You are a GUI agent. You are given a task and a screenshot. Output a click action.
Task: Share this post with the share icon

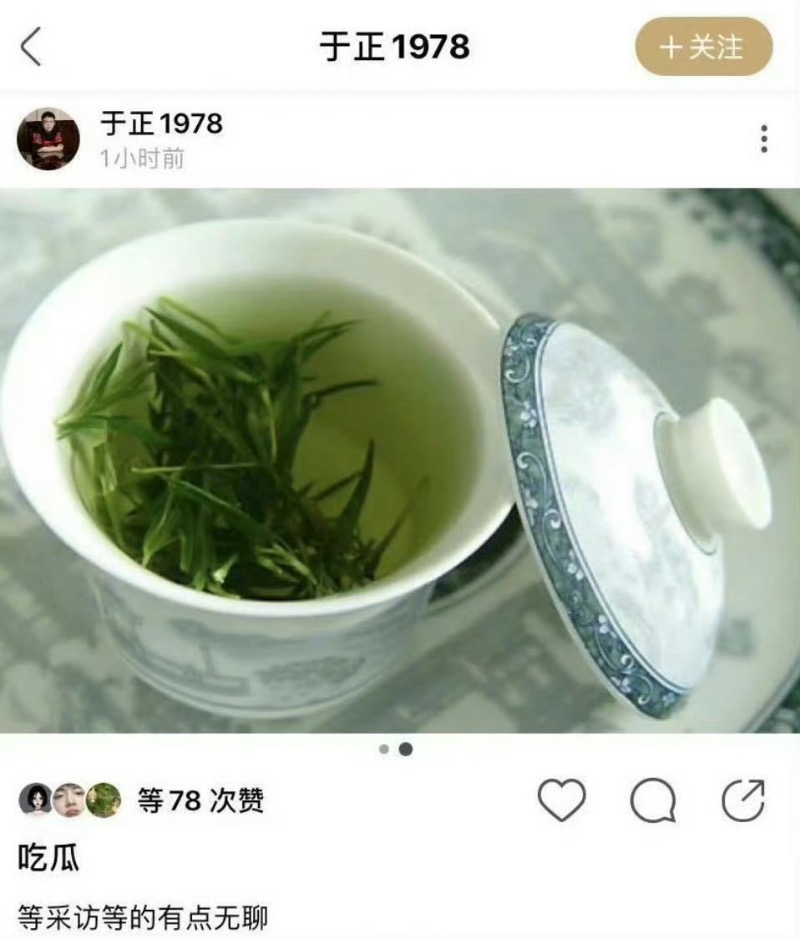point(743,800)
